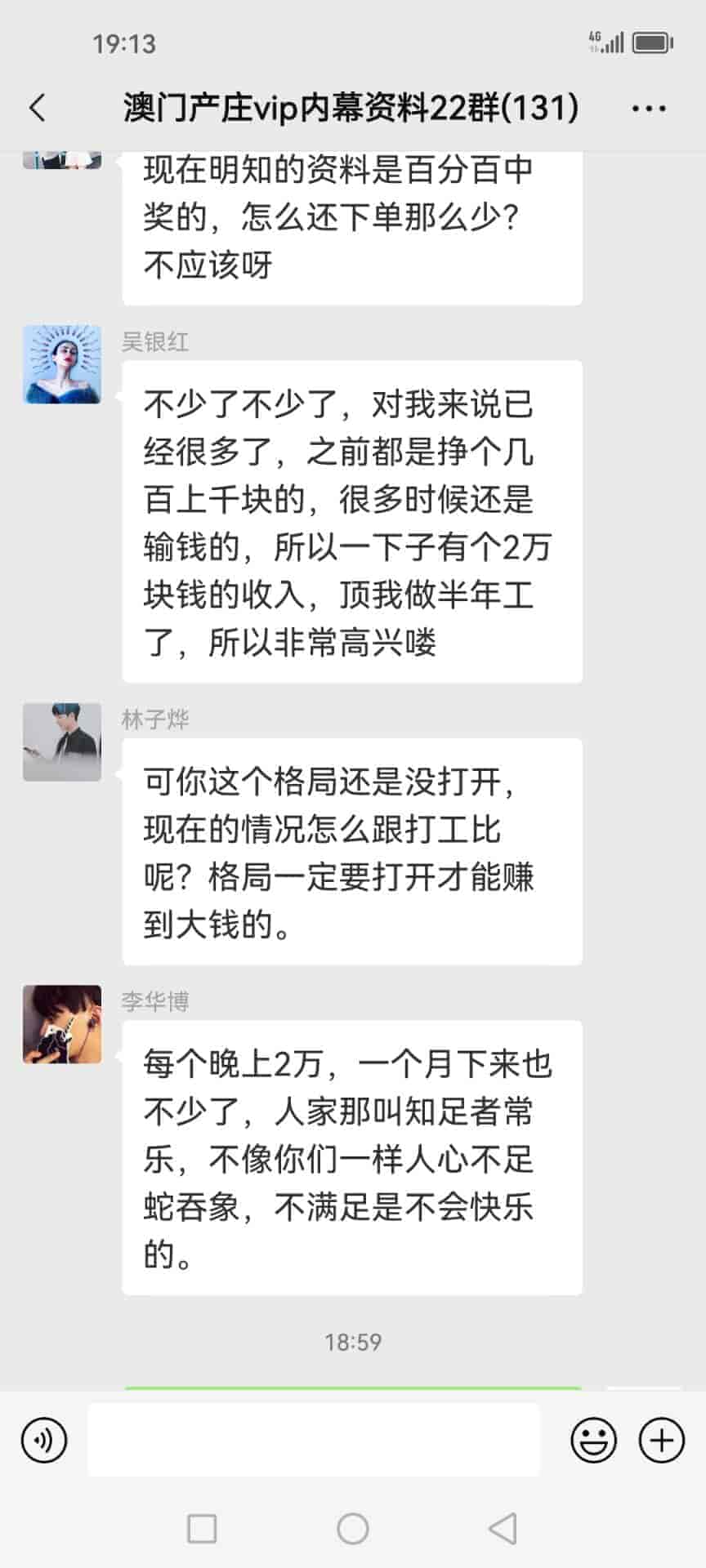Open the group chat options menu
Screen dimensions: 706x1568
[649, 108]
